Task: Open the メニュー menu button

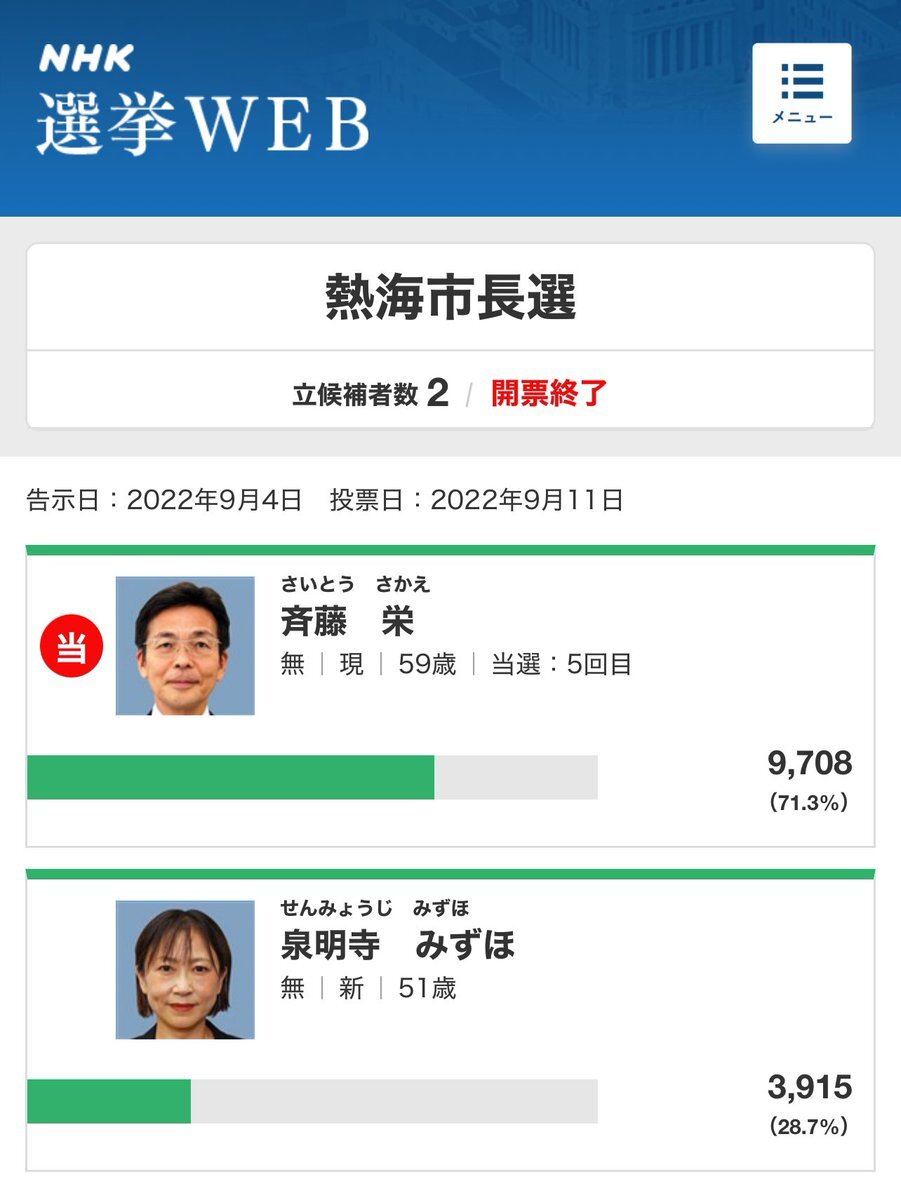Action: (801, 94)
